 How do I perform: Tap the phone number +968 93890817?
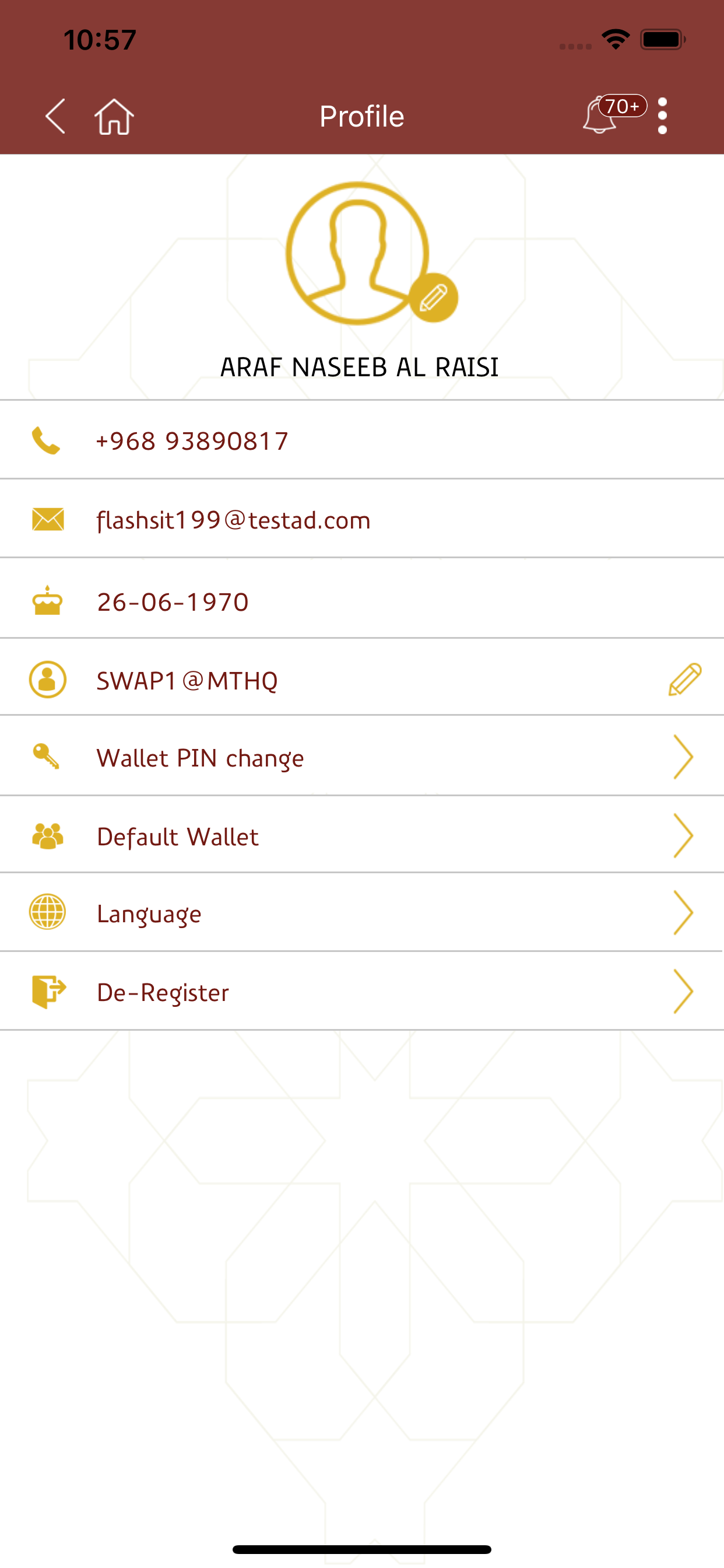coord(192,439)
